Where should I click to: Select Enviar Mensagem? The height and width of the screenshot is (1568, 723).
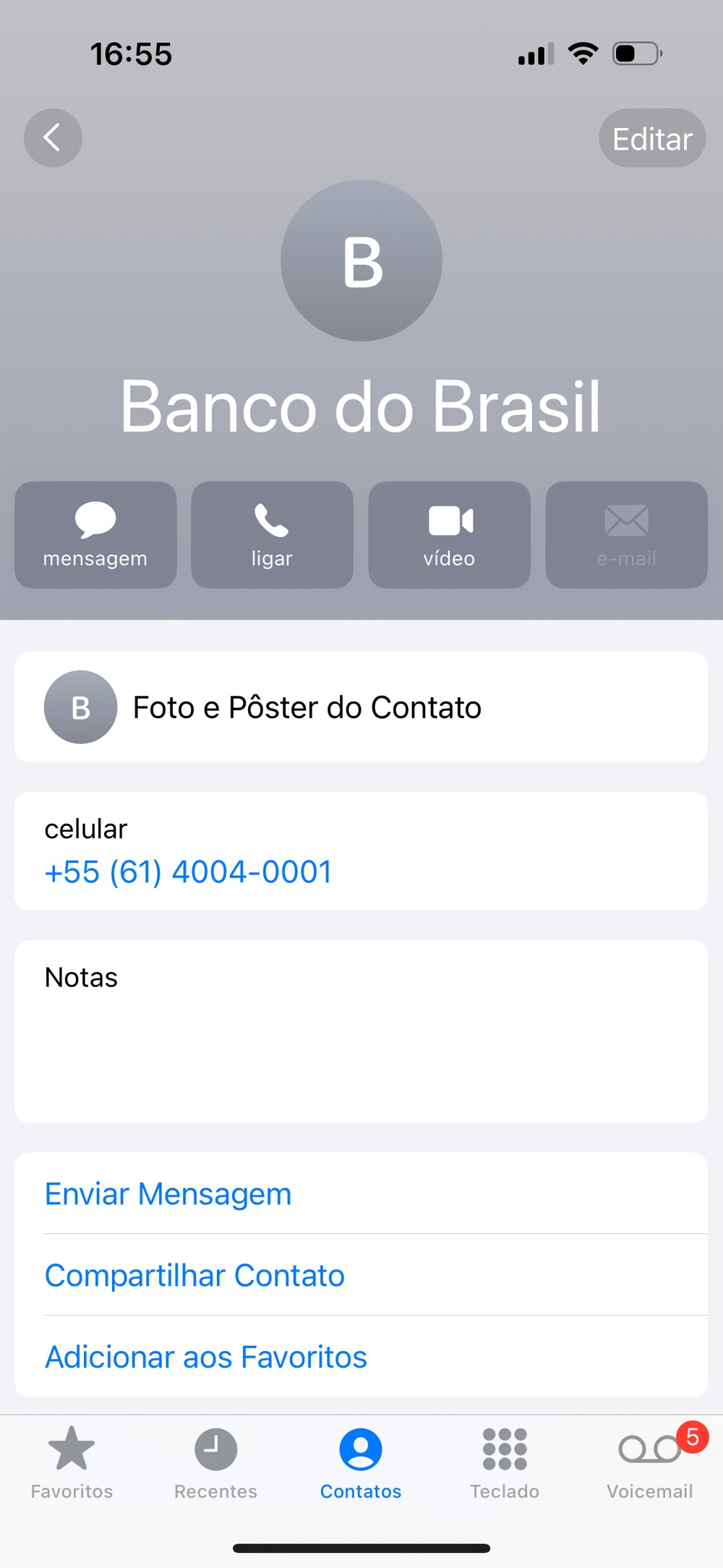click(168, 1194)
